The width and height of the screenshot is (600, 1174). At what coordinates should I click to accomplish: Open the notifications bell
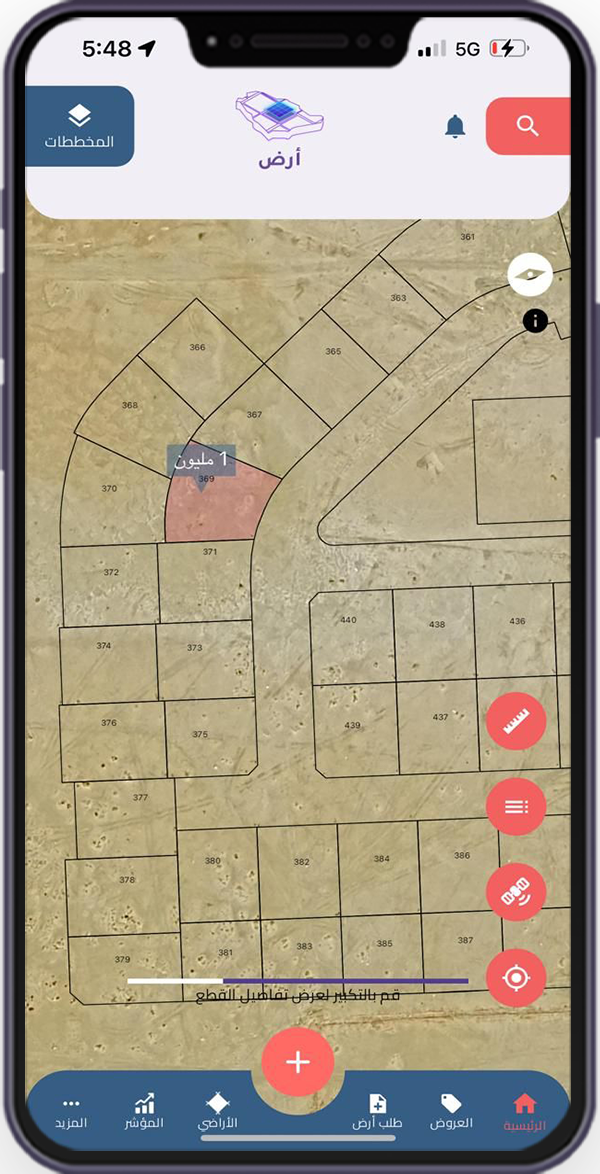click(455, 126)
